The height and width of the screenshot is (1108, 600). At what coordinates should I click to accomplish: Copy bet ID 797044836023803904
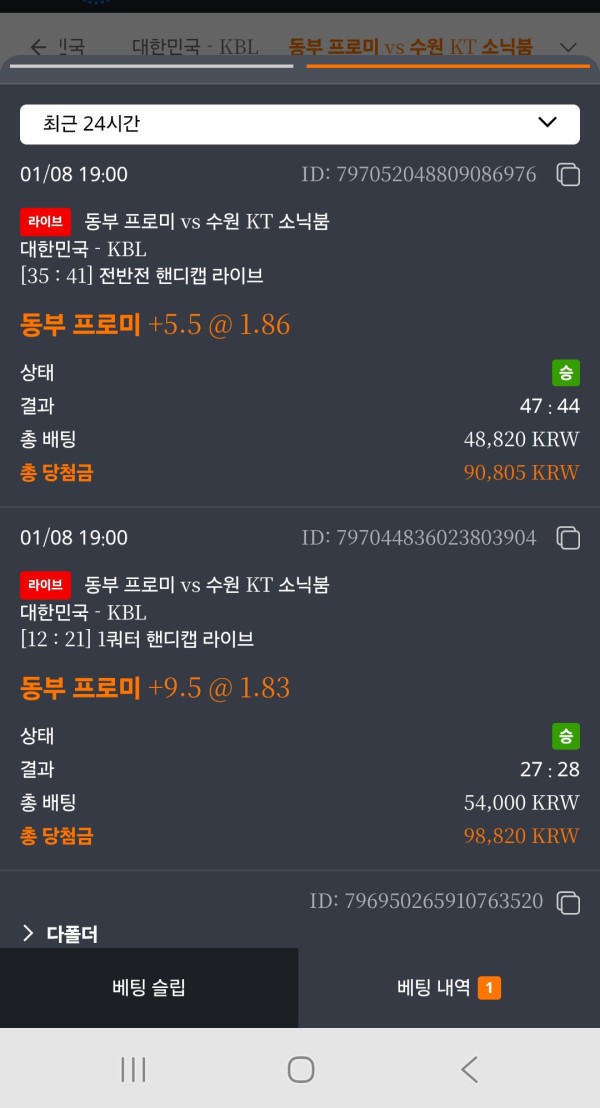click(568, 538)
